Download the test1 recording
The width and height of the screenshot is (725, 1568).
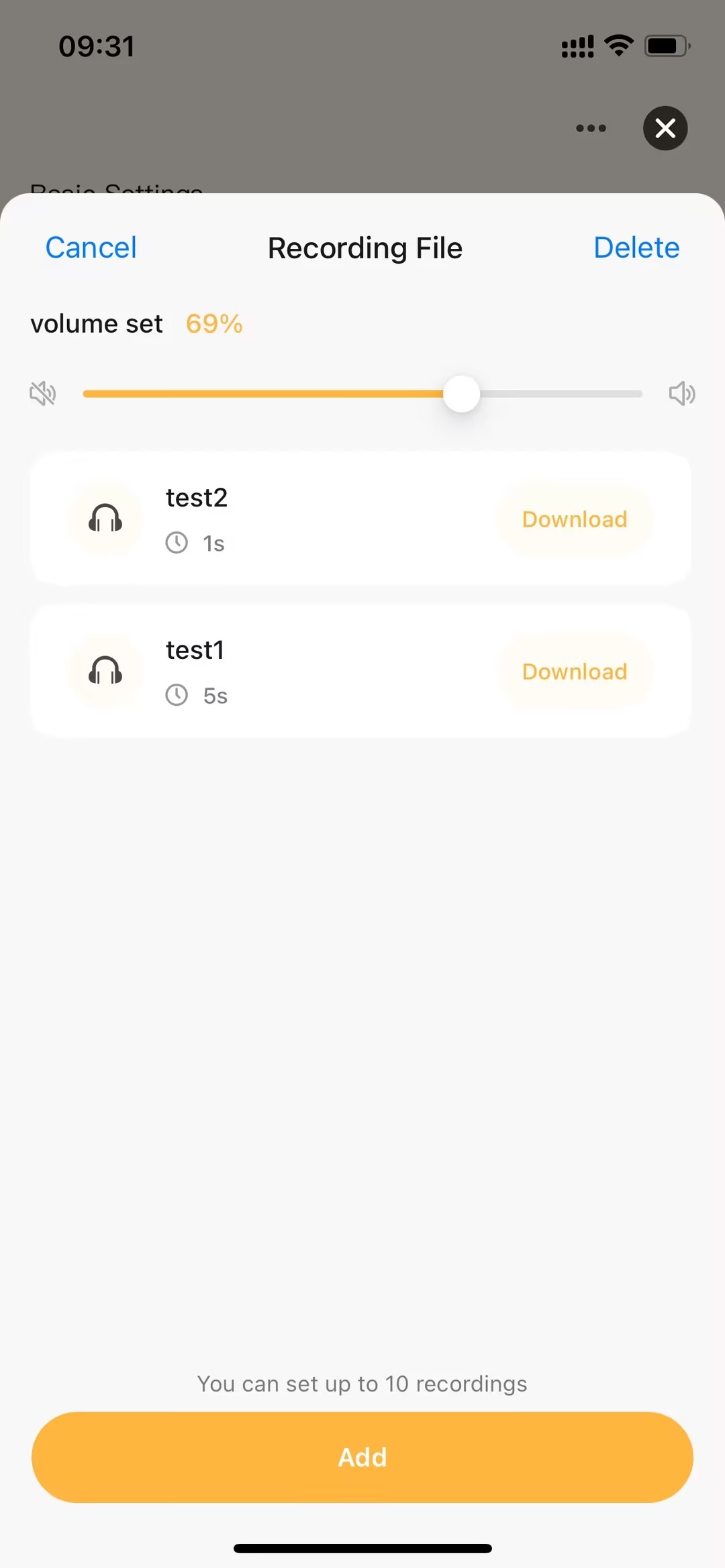pyautogui.click(x=575, y=672)
